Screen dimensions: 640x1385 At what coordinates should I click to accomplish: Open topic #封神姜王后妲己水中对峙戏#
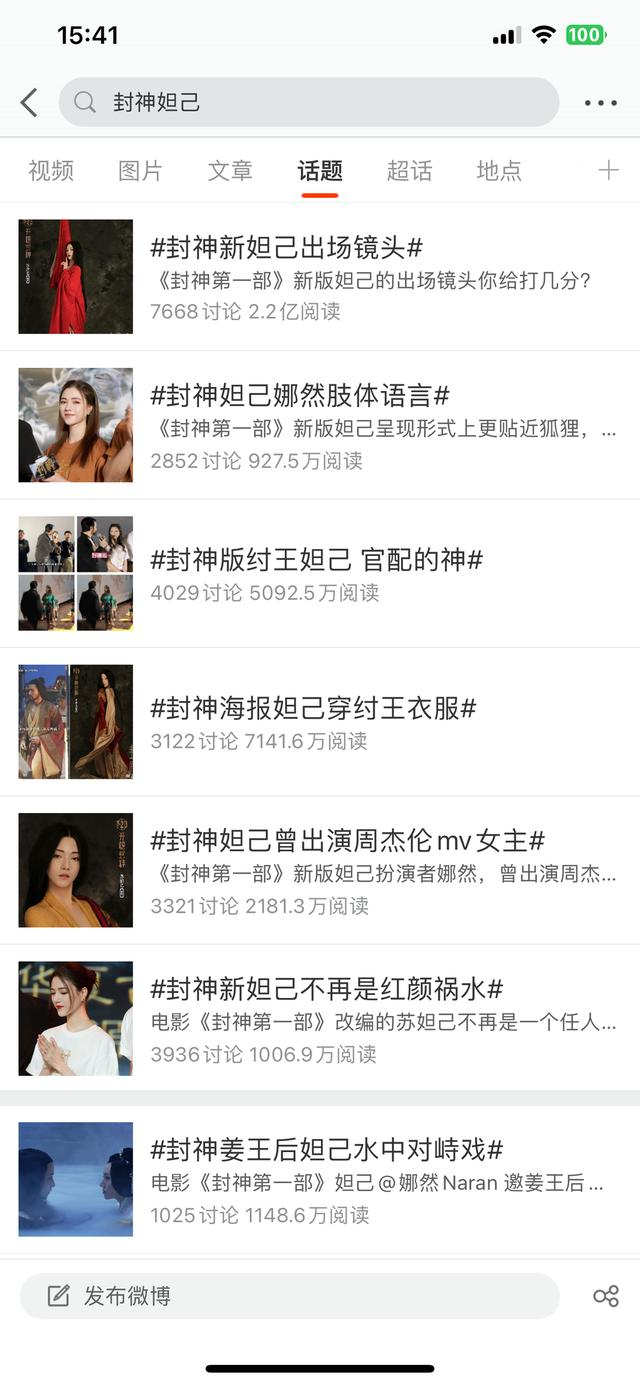pyautogui.click(x=326, y=1150)
